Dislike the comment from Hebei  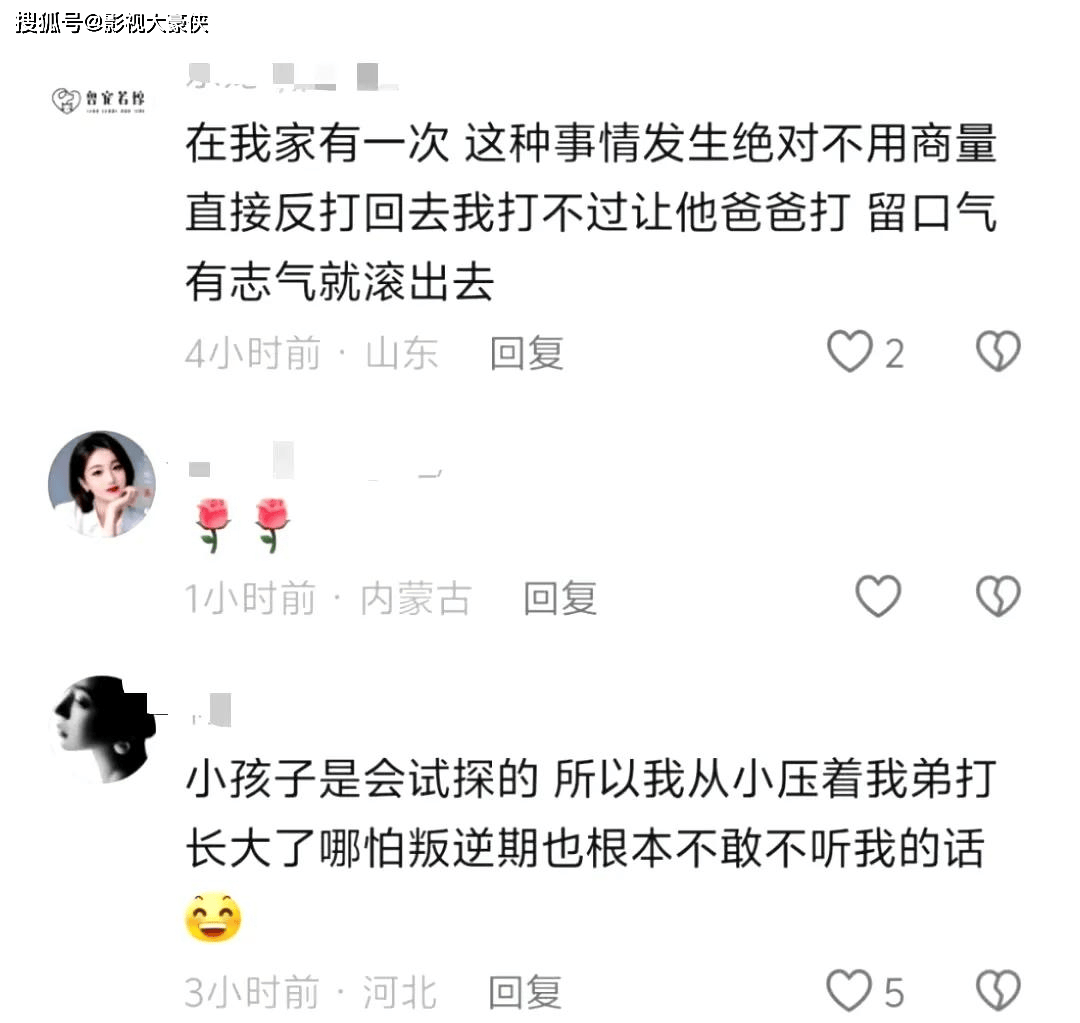998,991
